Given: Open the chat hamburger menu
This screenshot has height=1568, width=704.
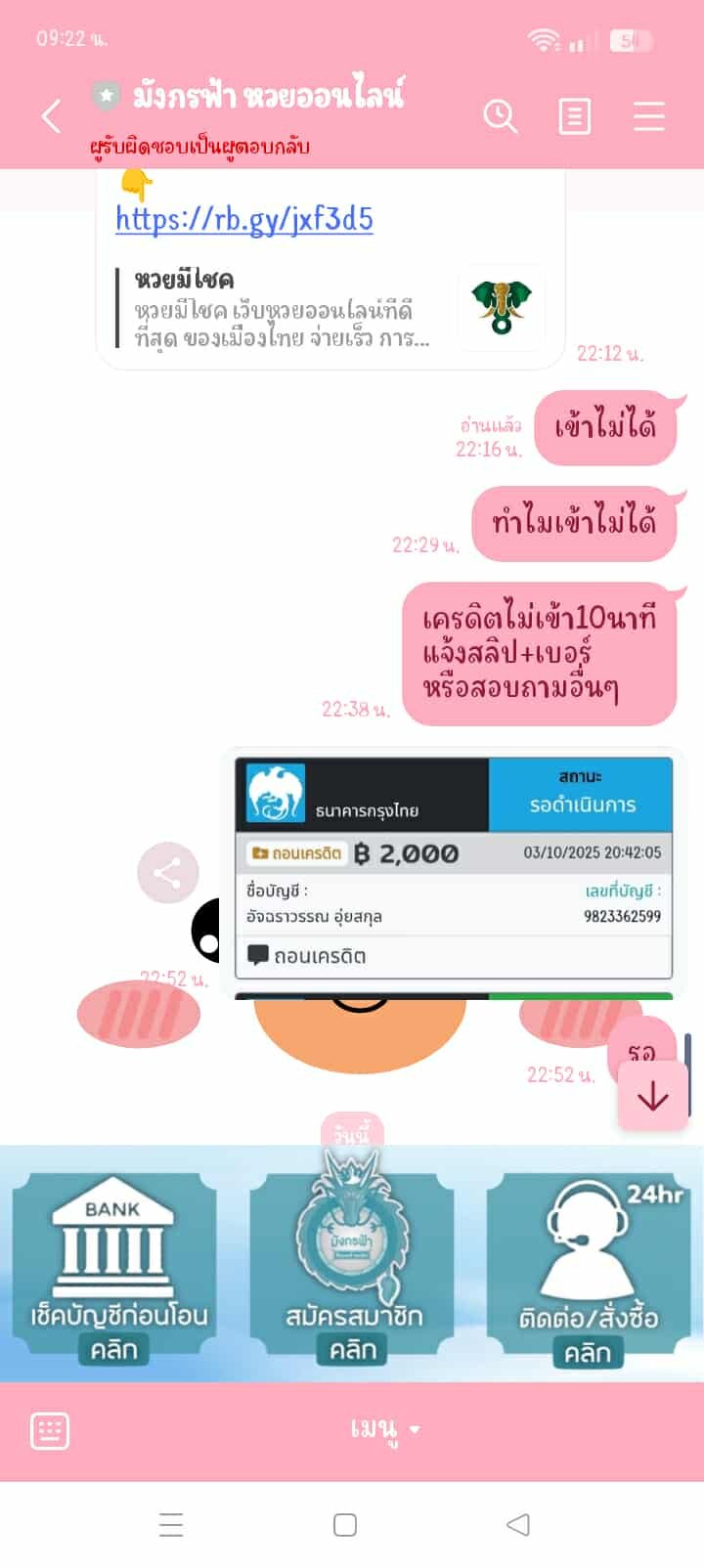Looking at the screenshot, I should (x=648, y=116).
